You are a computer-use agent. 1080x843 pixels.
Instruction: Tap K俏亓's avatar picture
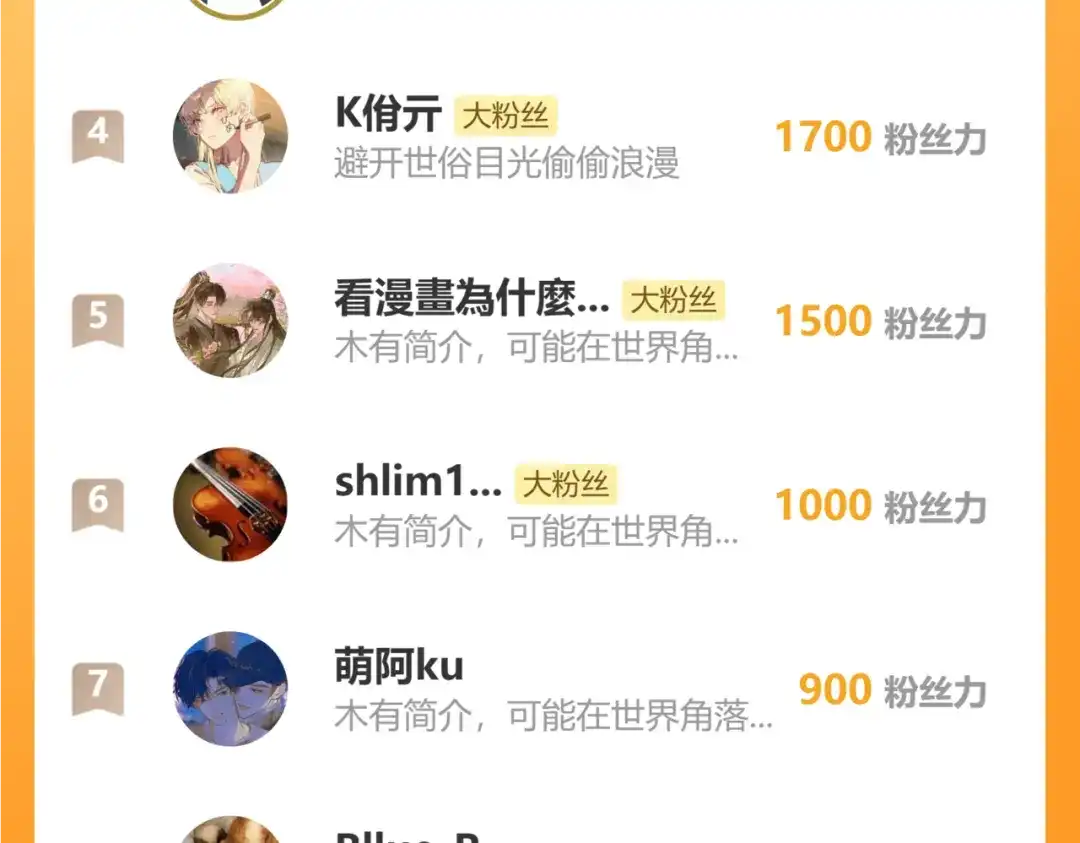(230, 136)
